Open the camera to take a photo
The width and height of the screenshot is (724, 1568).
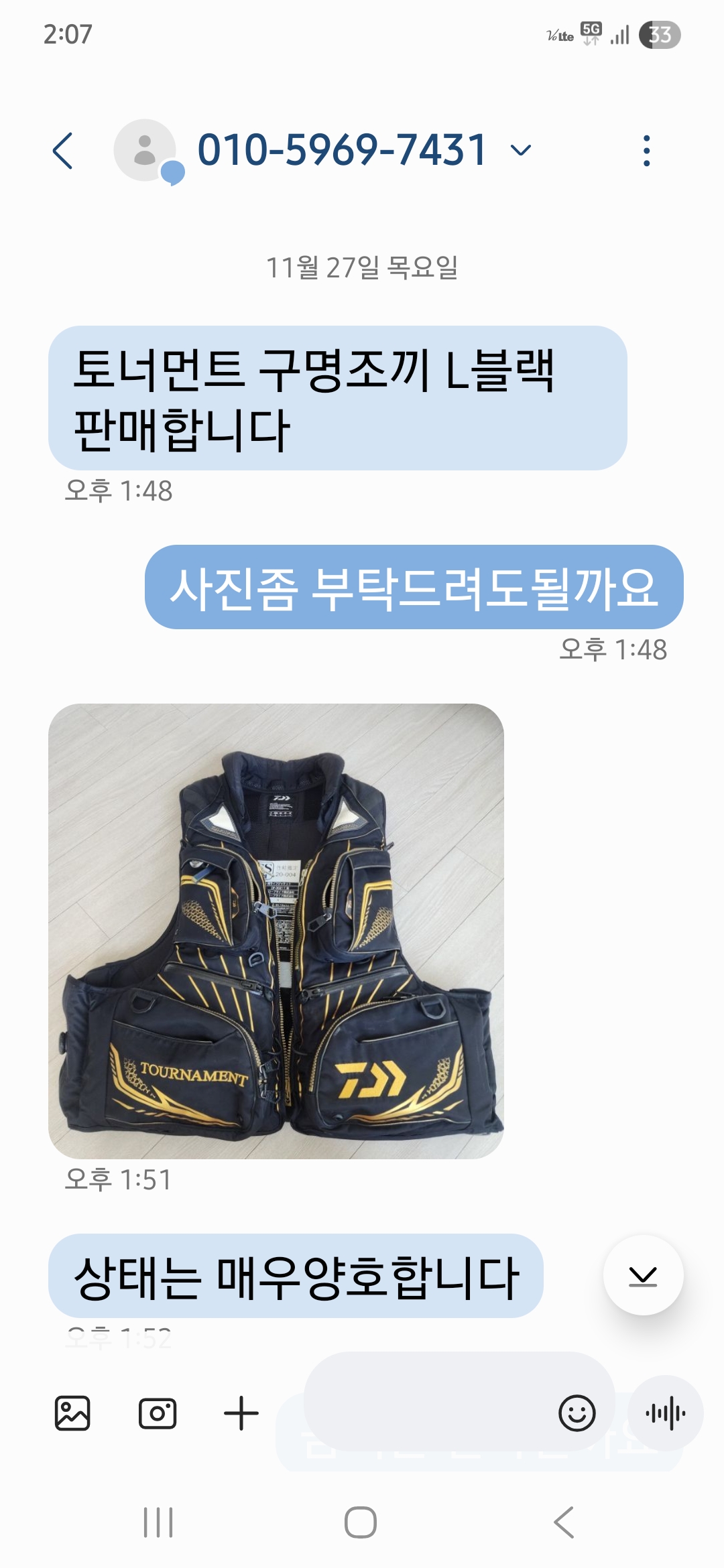click(x=158, y=1413)
